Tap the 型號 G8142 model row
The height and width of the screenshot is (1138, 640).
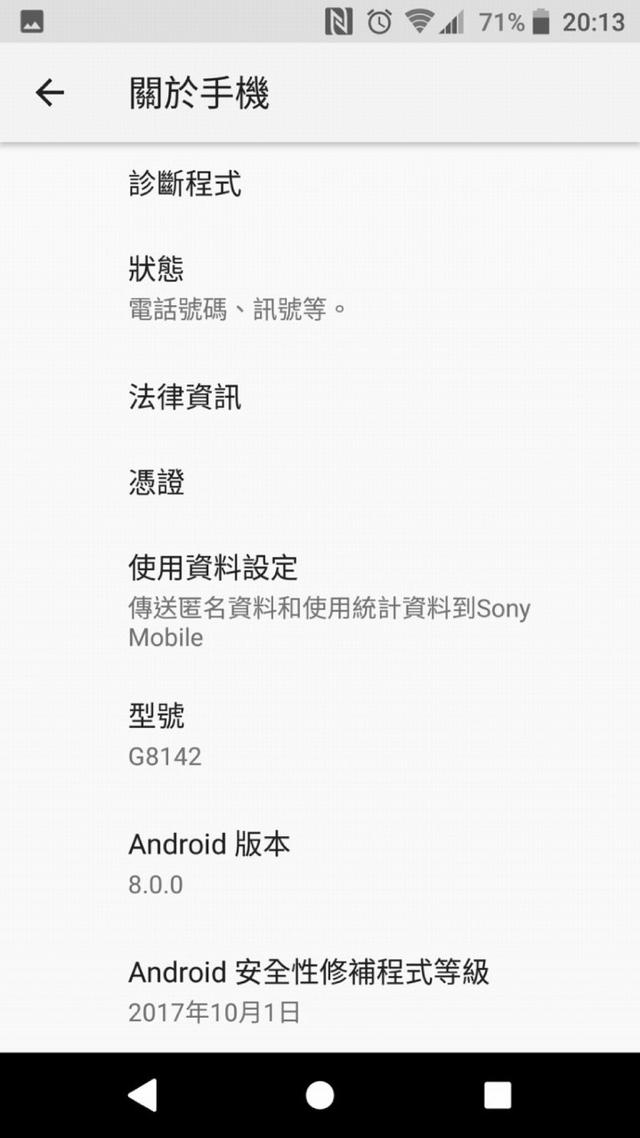click(x=320, y=736)
